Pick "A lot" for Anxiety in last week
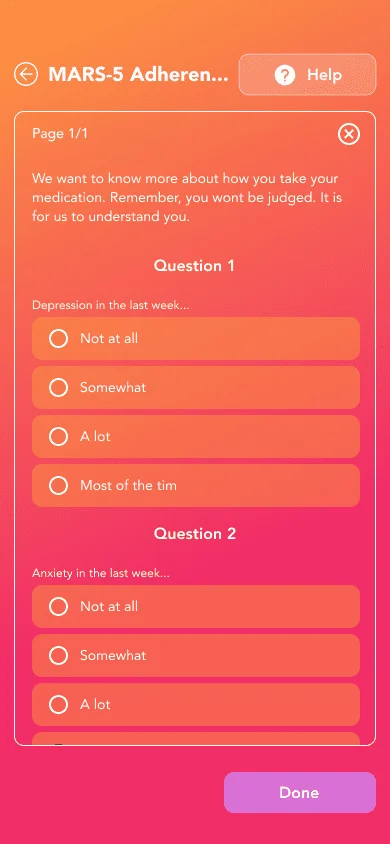This screenshot has width=390, height=844. [196, 705]
